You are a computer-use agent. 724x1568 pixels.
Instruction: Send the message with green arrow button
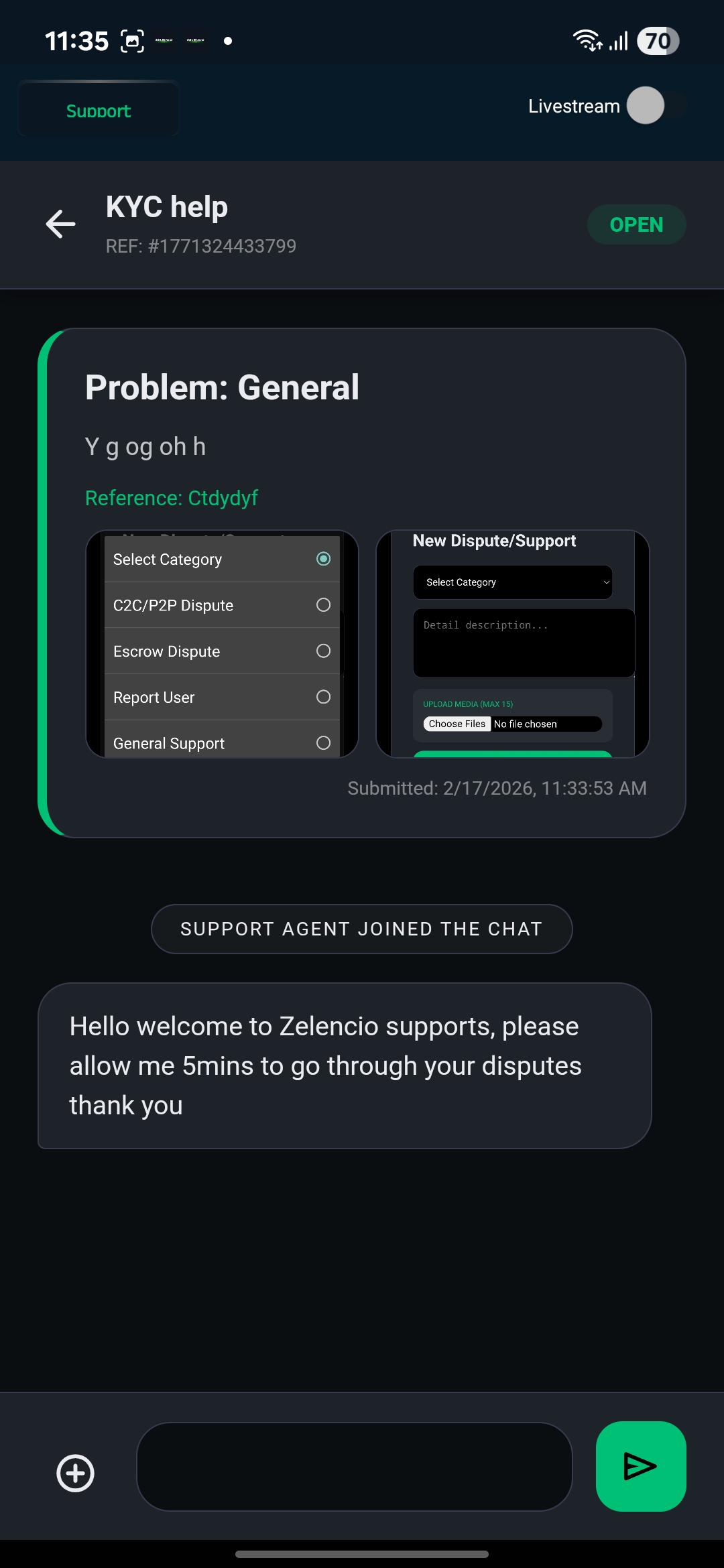point(640,1466)
